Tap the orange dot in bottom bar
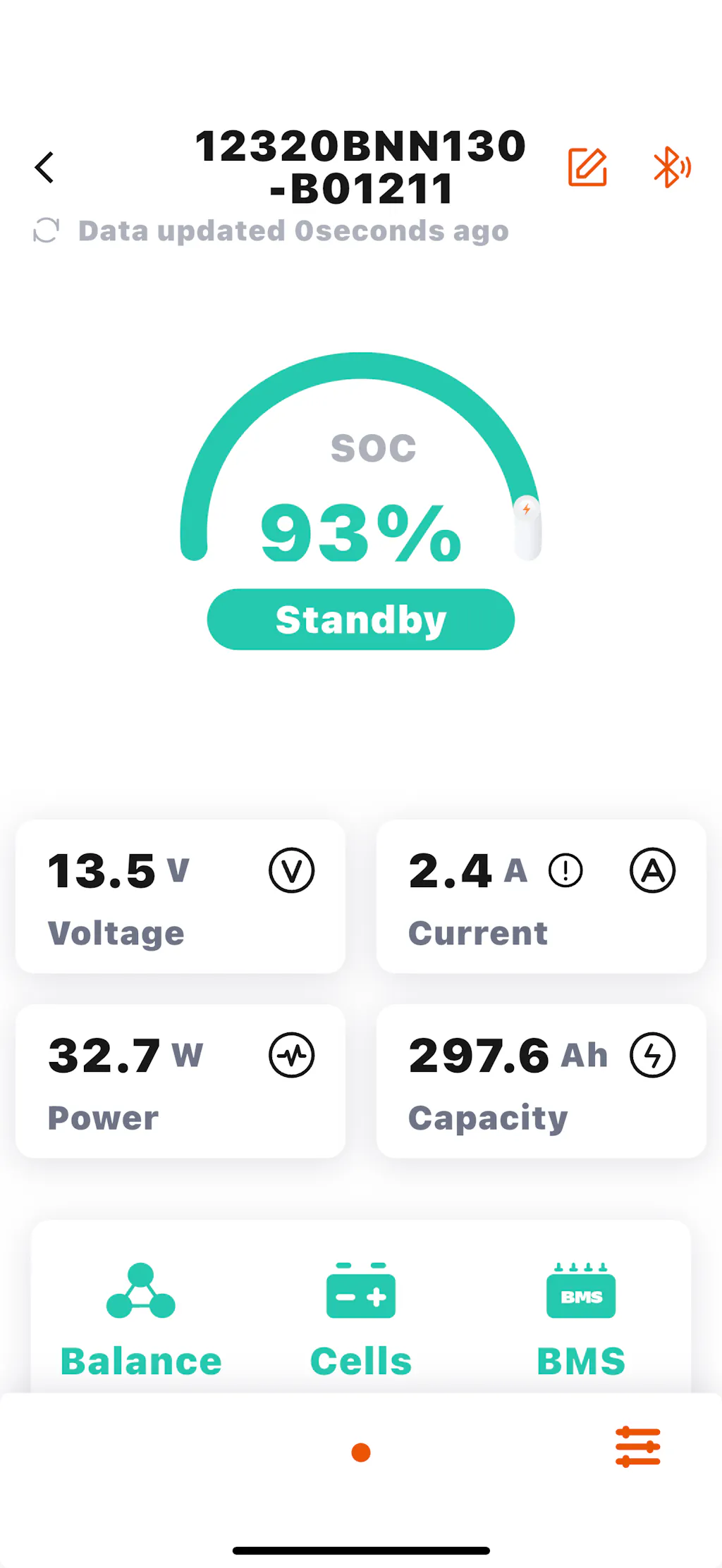 pyautogui.click(x=361, y=1452)
